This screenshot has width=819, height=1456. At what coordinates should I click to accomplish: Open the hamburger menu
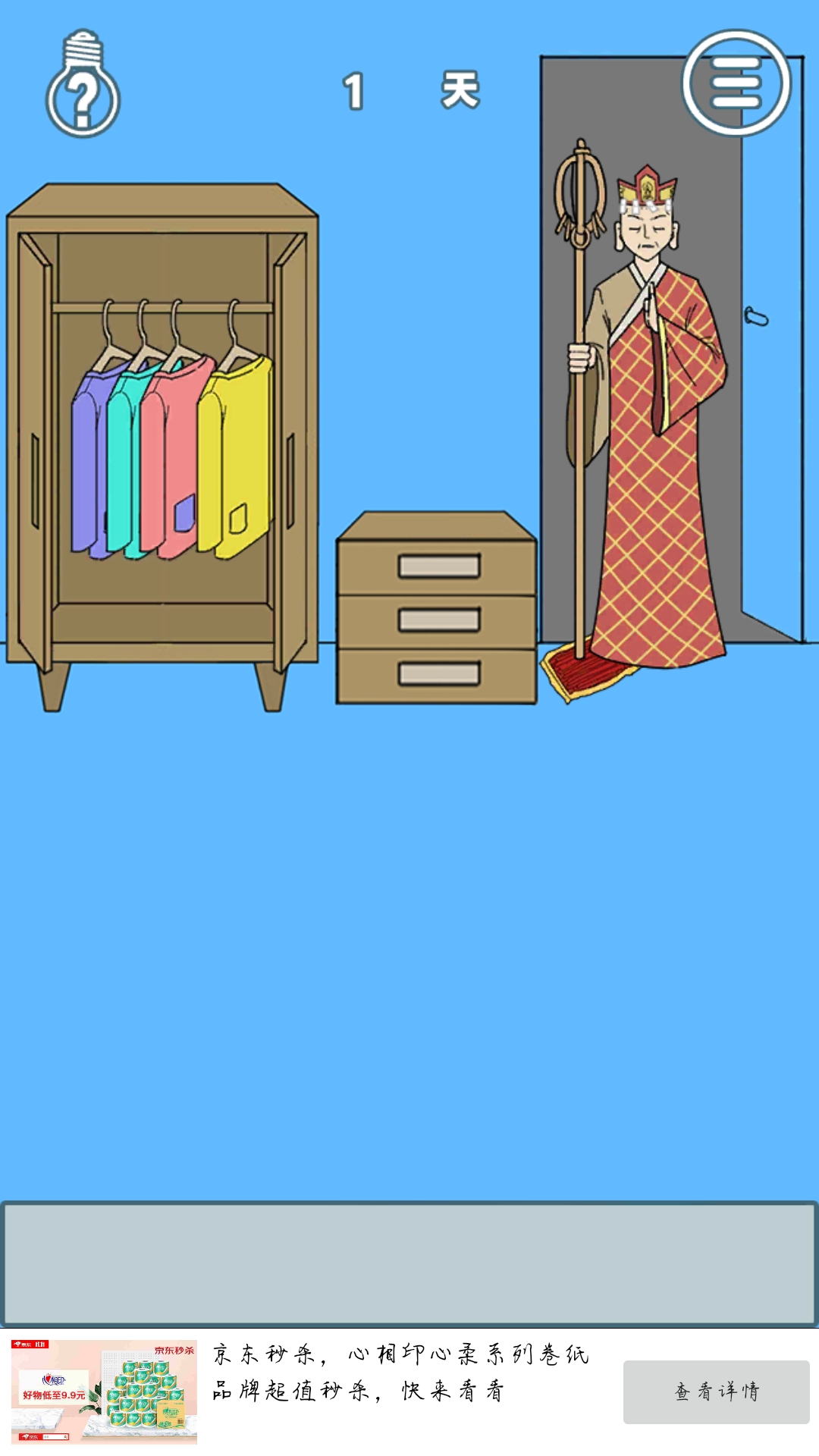[x=736, y=83]
